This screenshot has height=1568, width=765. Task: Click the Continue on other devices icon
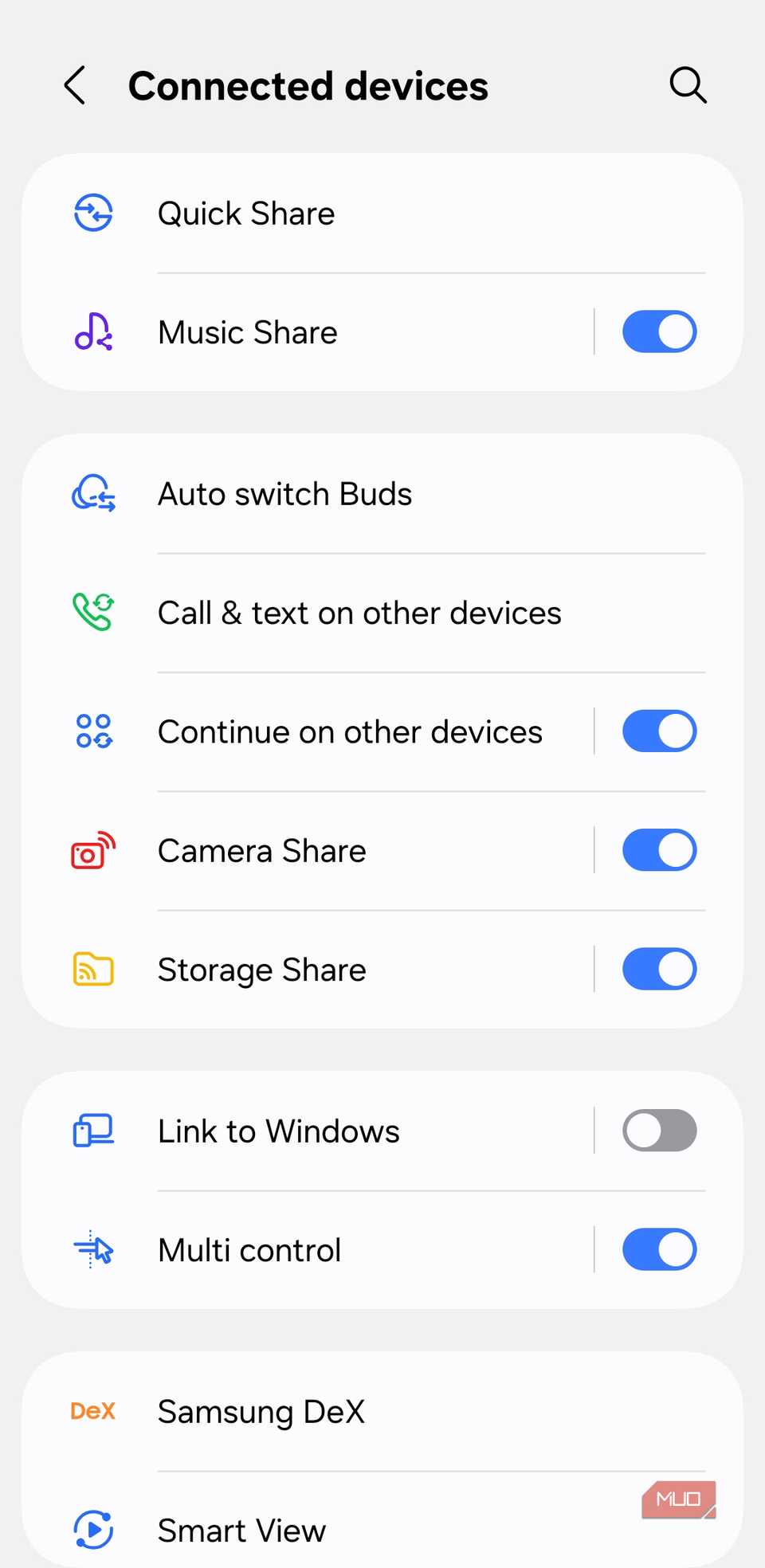92,731
